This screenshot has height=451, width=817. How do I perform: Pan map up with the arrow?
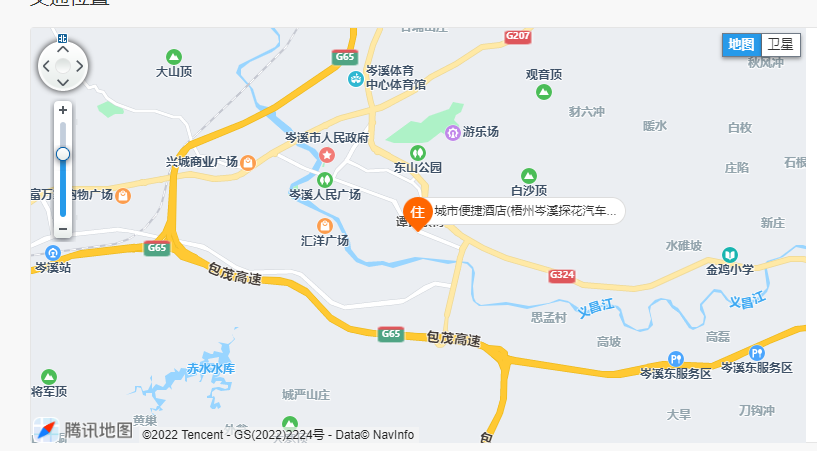63,48
